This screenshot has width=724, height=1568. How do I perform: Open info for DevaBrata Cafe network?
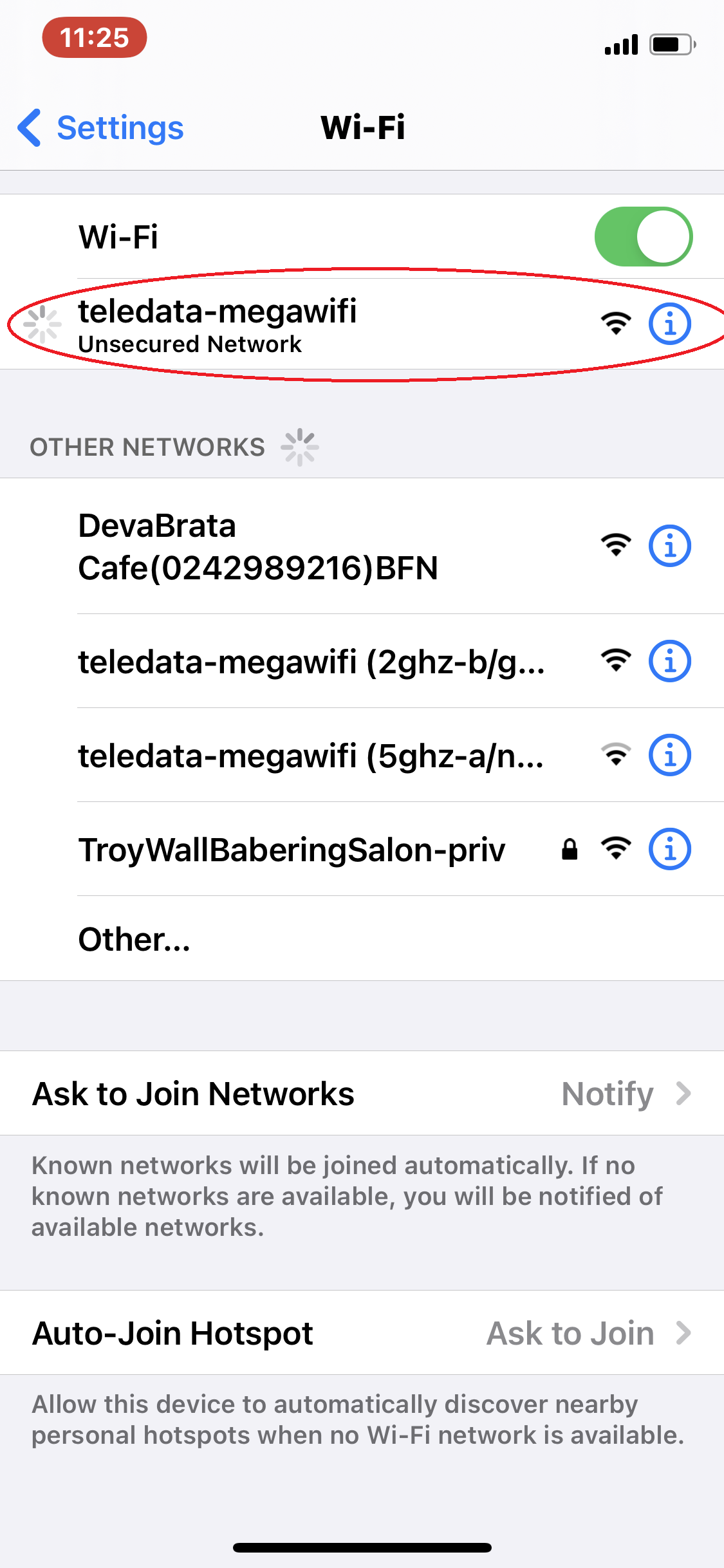tap(670, 546)
